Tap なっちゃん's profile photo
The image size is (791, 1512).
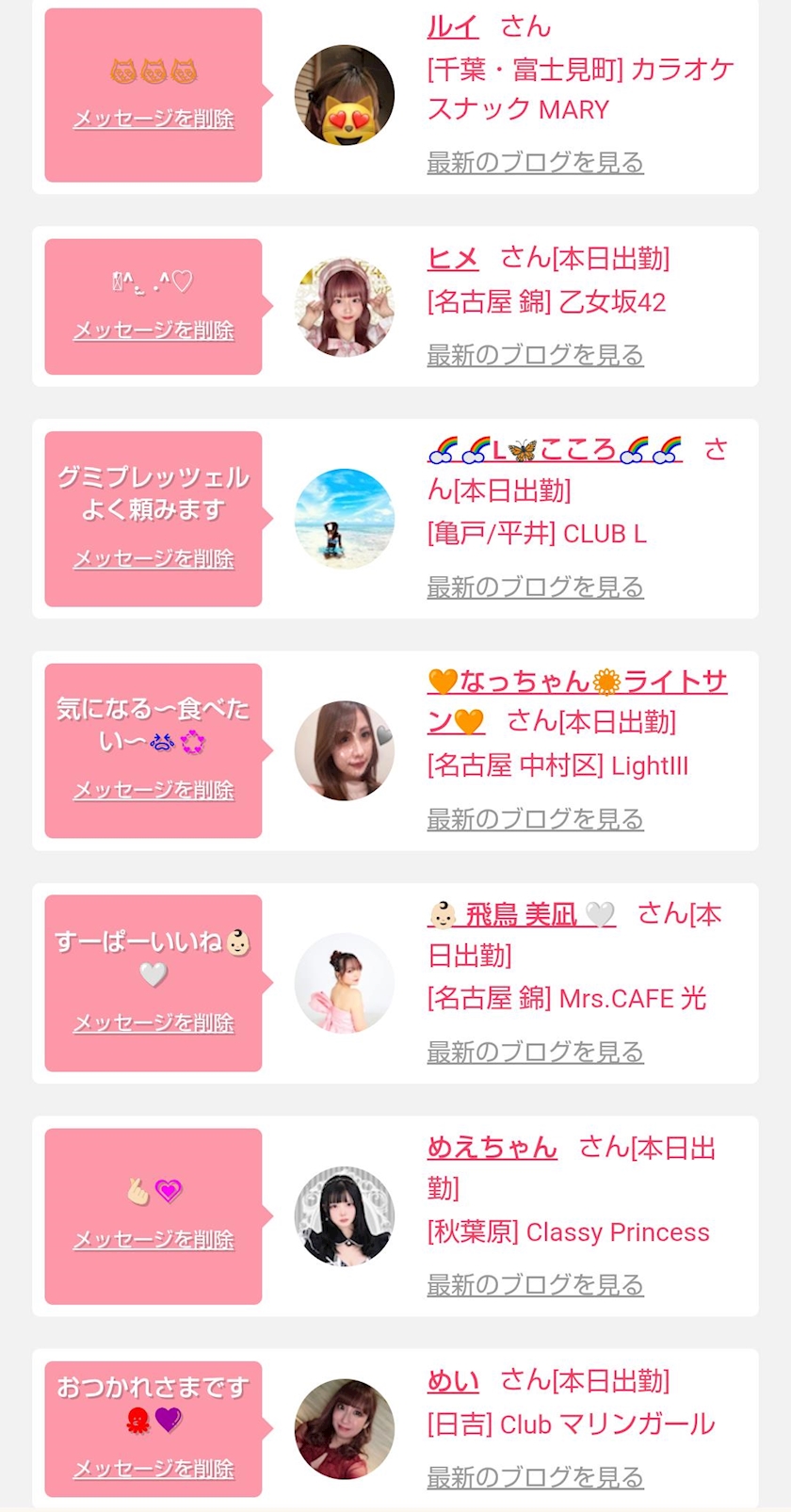tap(345, 750)
